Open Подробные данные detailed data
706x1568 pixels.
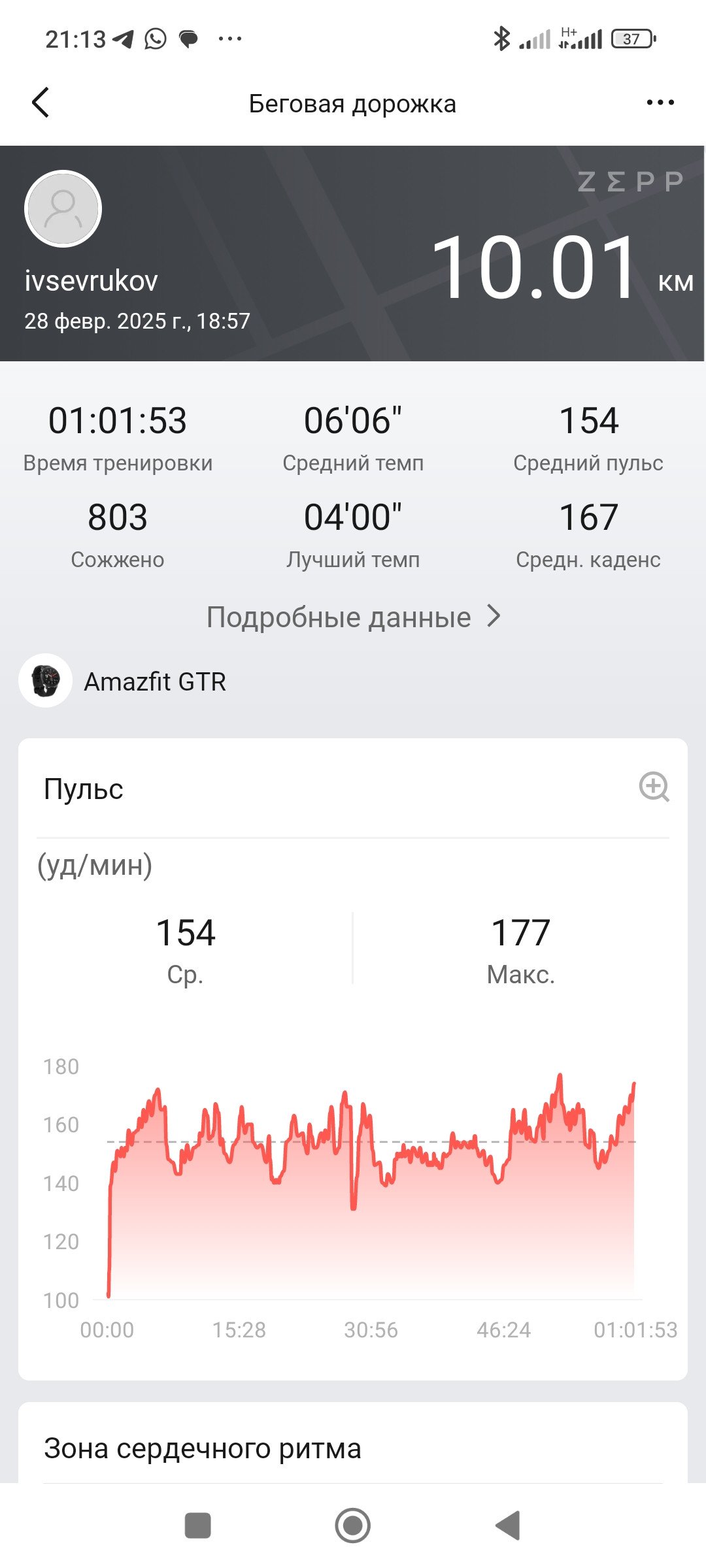coord(353,617)
